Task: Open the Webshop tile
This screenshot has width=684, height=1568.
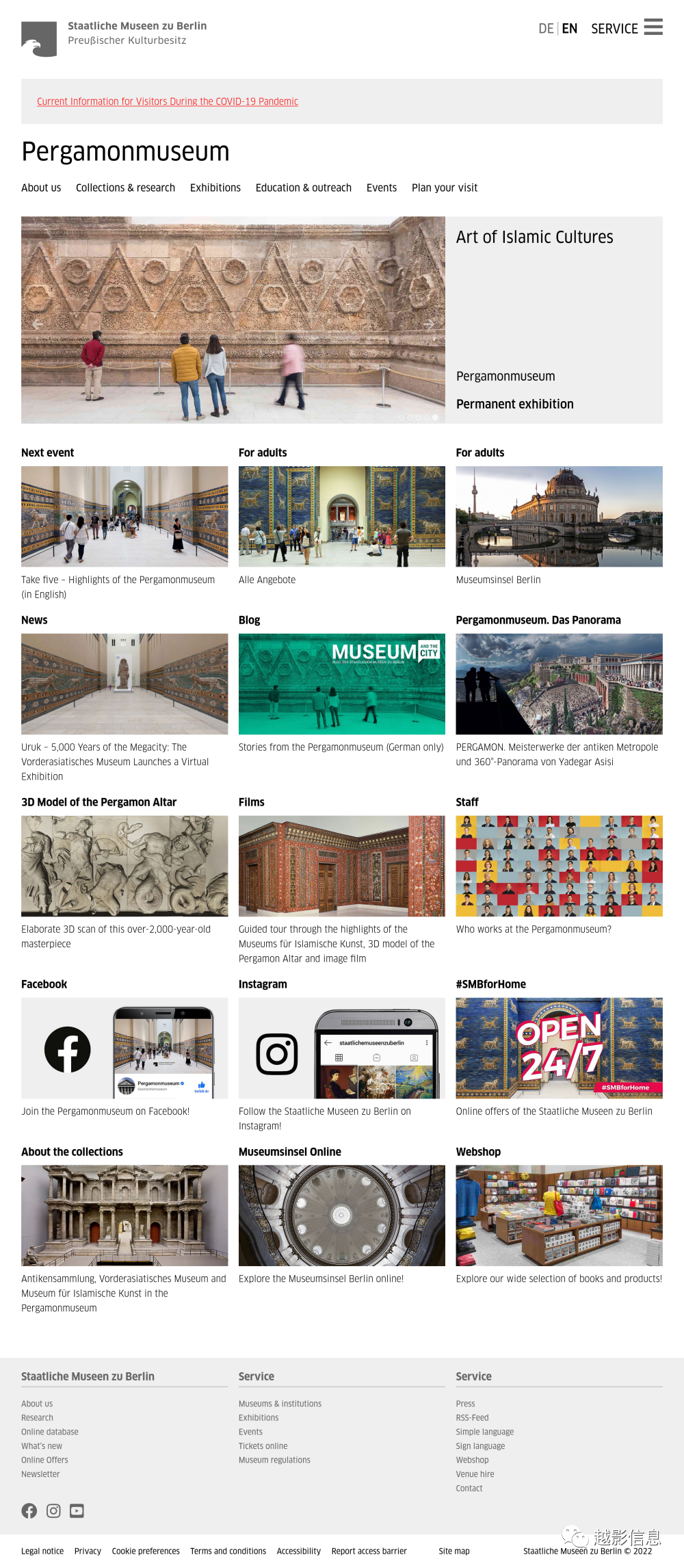Action: coord(559,1216)
